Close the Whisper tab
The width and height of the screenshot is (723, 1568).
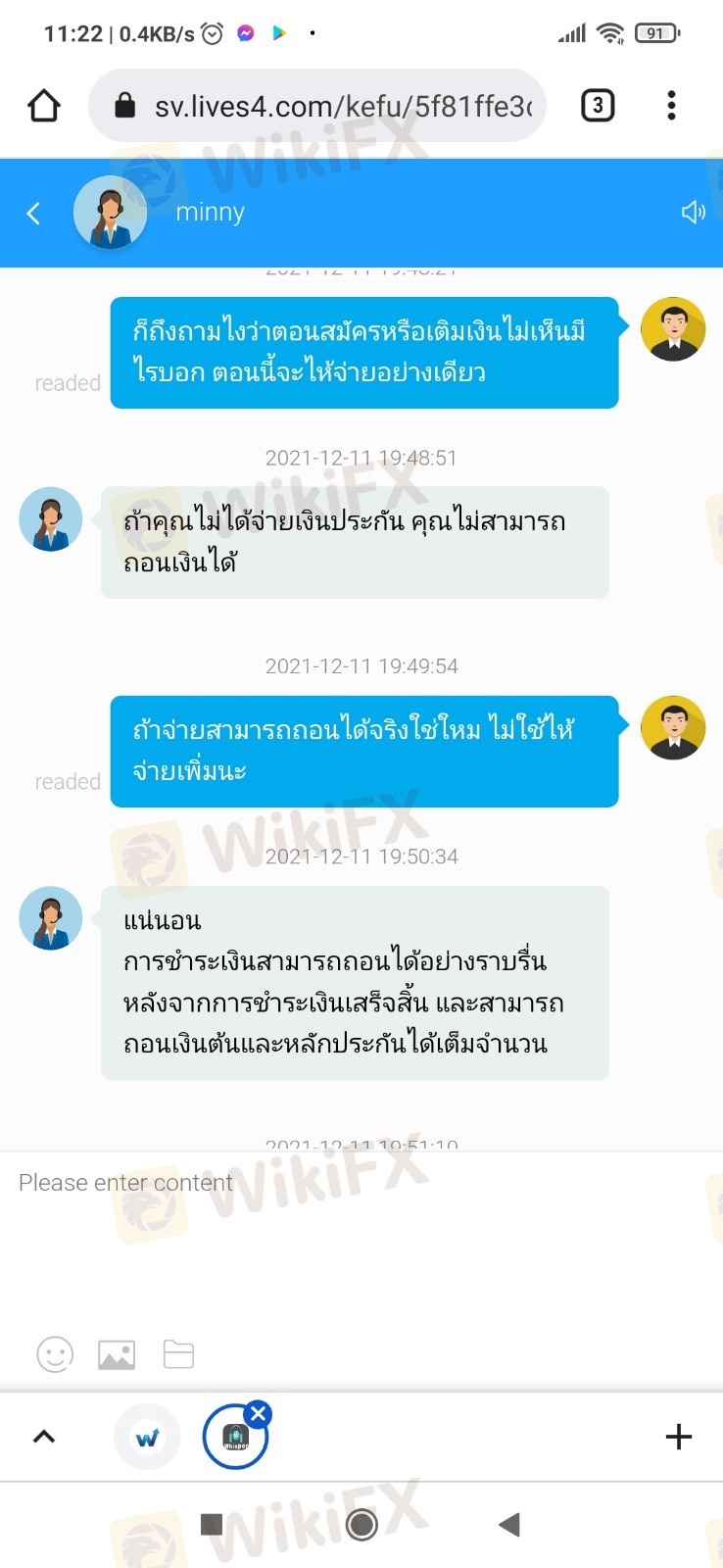(259, 1413)
